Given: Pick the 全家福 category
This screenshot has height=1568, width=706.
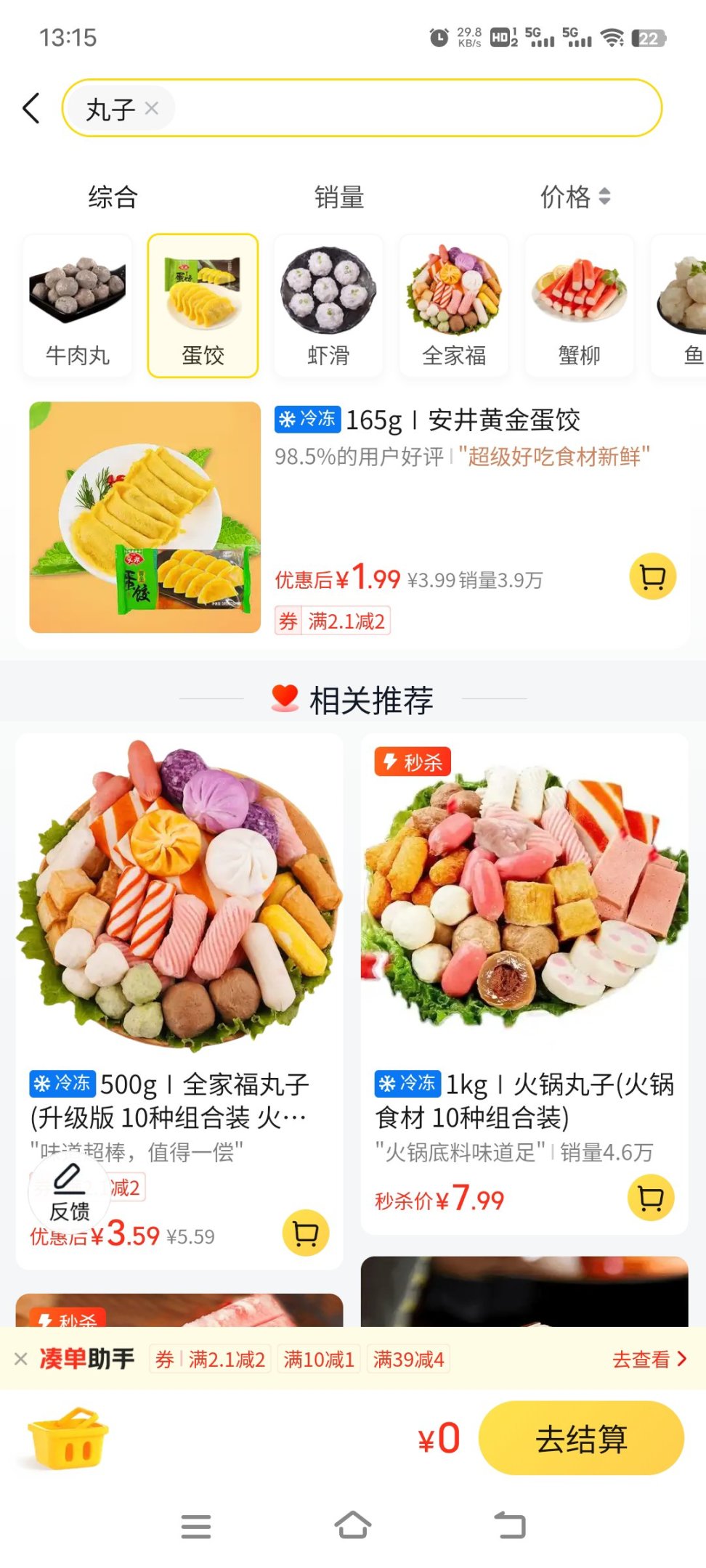Looking at the screenshot, I should [x=454, y=306].
